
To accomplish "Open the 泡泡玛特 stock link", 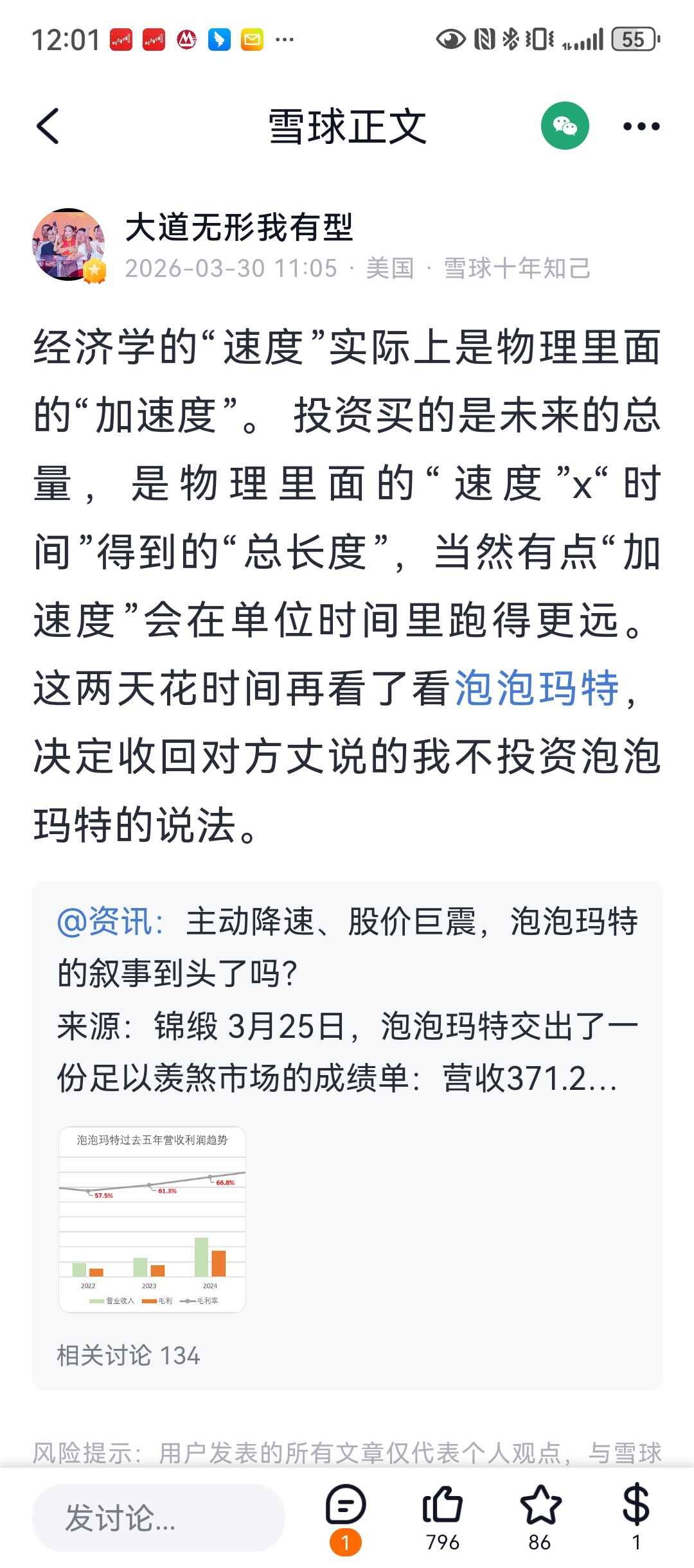I will click(537, 688).
